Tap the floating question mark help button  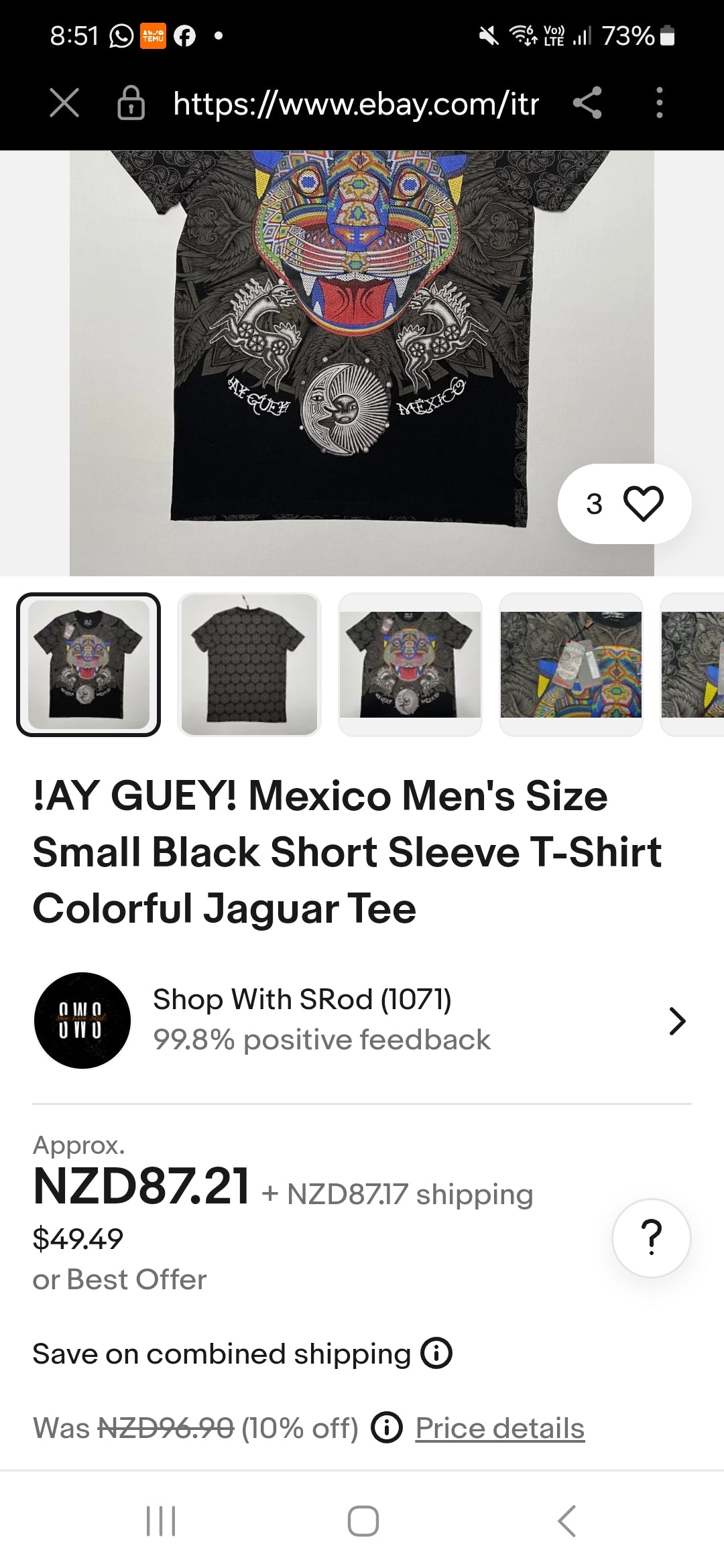(x=651, y=1238)
